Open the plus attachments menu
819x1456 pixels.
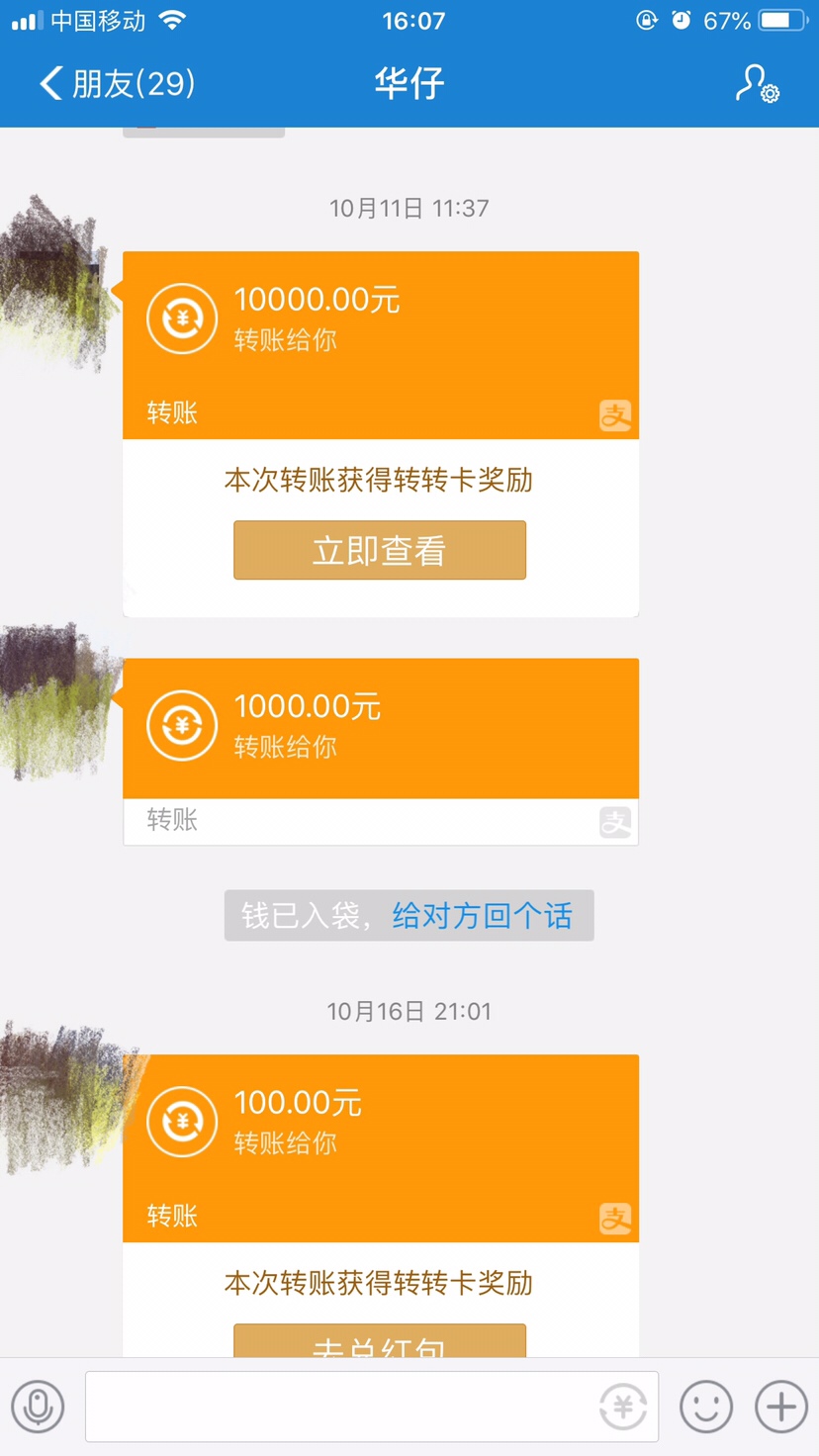pos(781,1407)
